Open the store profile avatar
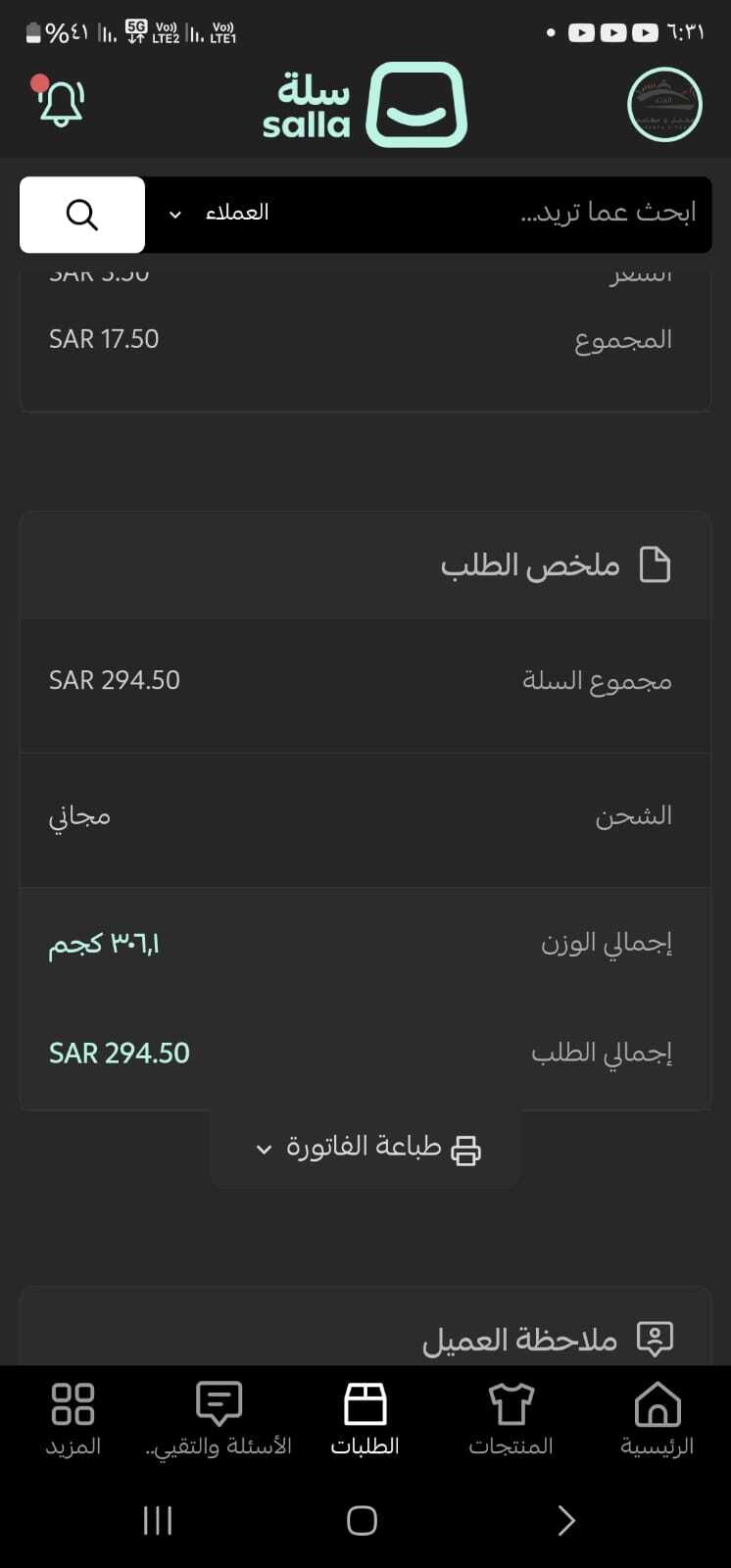The image size is (731, 1568). click(664, 104)
